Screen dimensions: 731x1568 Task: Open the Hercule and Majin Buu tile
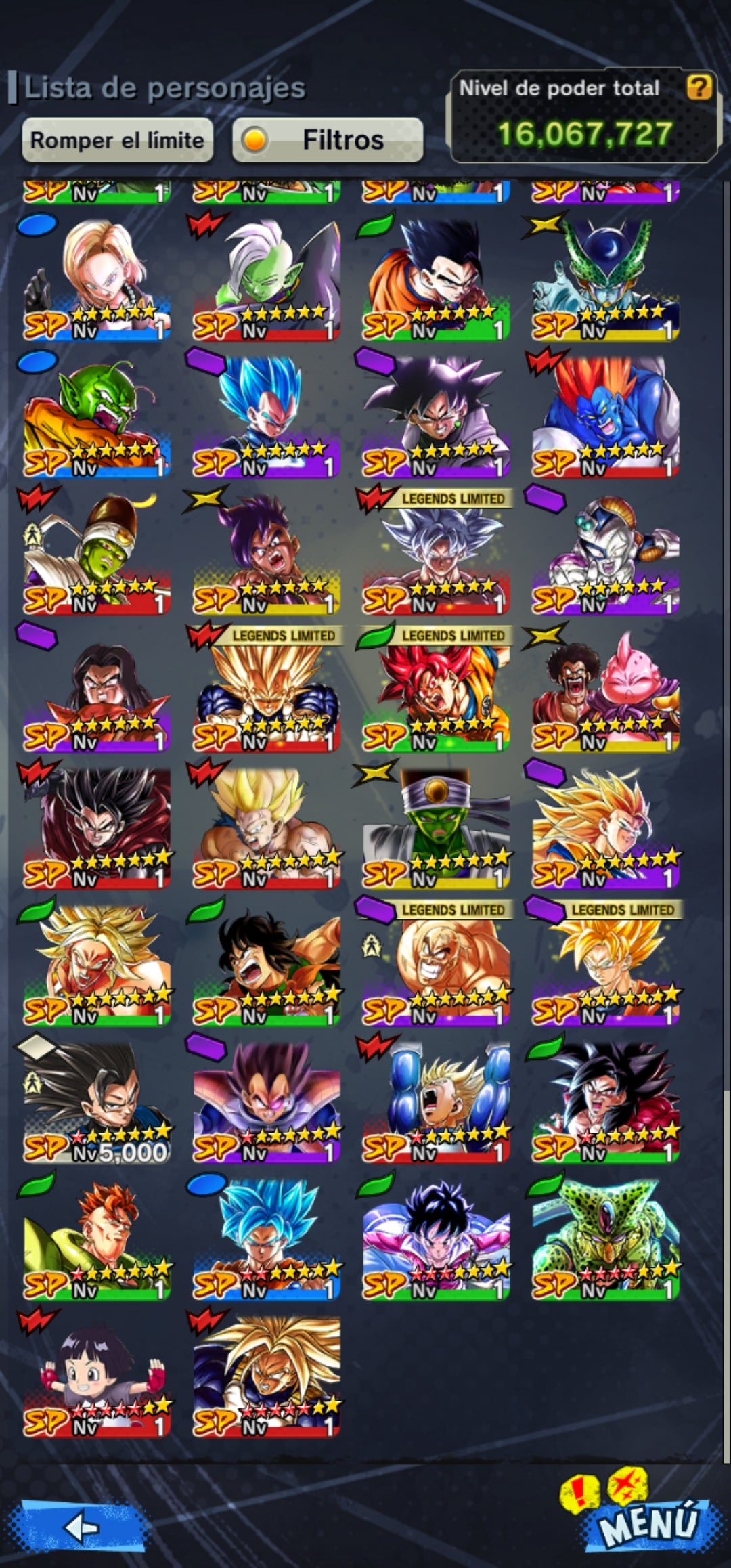605,691
